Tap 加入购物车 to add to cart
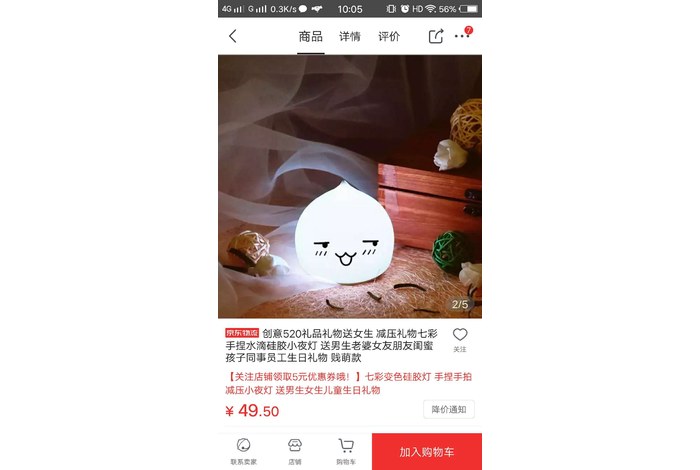The height and width of the screenshot is (470, 700). click(427, 452)
